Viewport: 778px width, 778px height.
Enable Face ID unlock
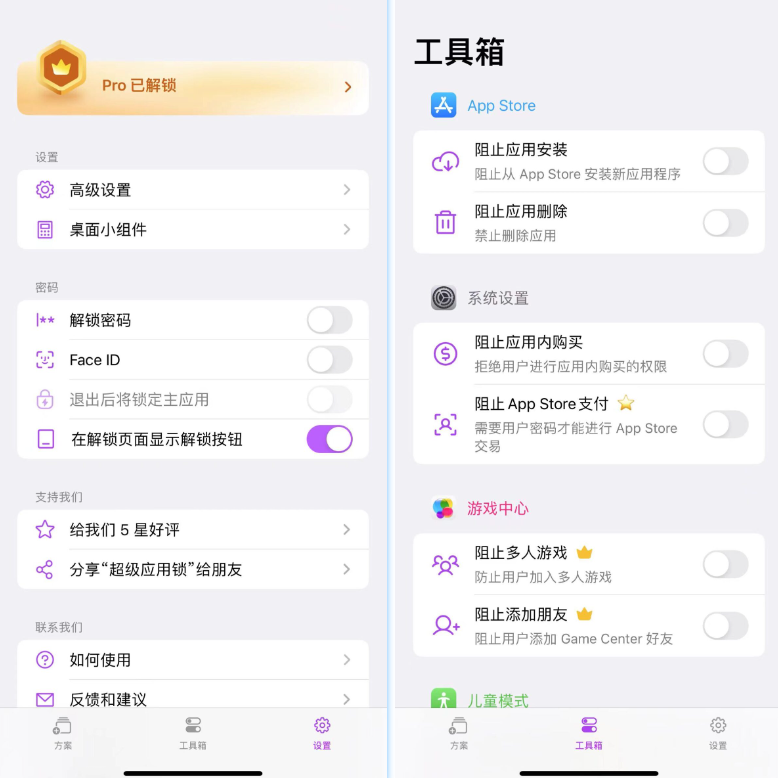click(x=329, y=360)
